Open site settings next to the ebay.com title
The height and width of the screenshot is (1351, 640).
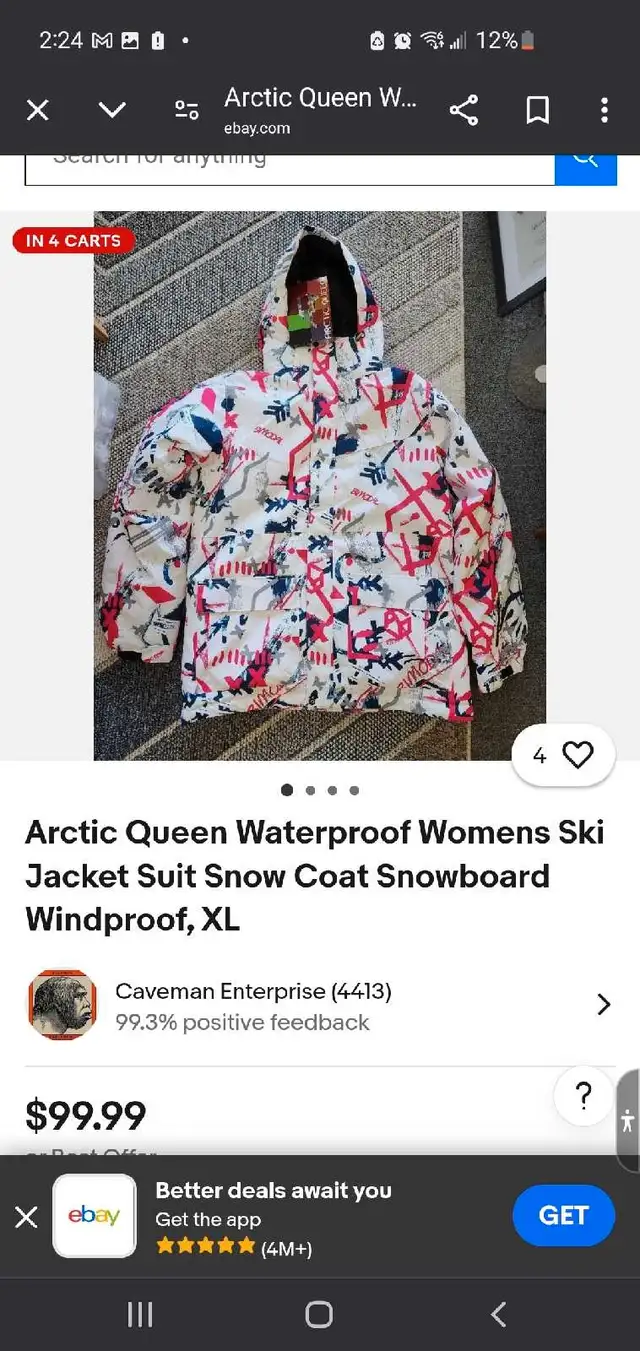[186, 110]
